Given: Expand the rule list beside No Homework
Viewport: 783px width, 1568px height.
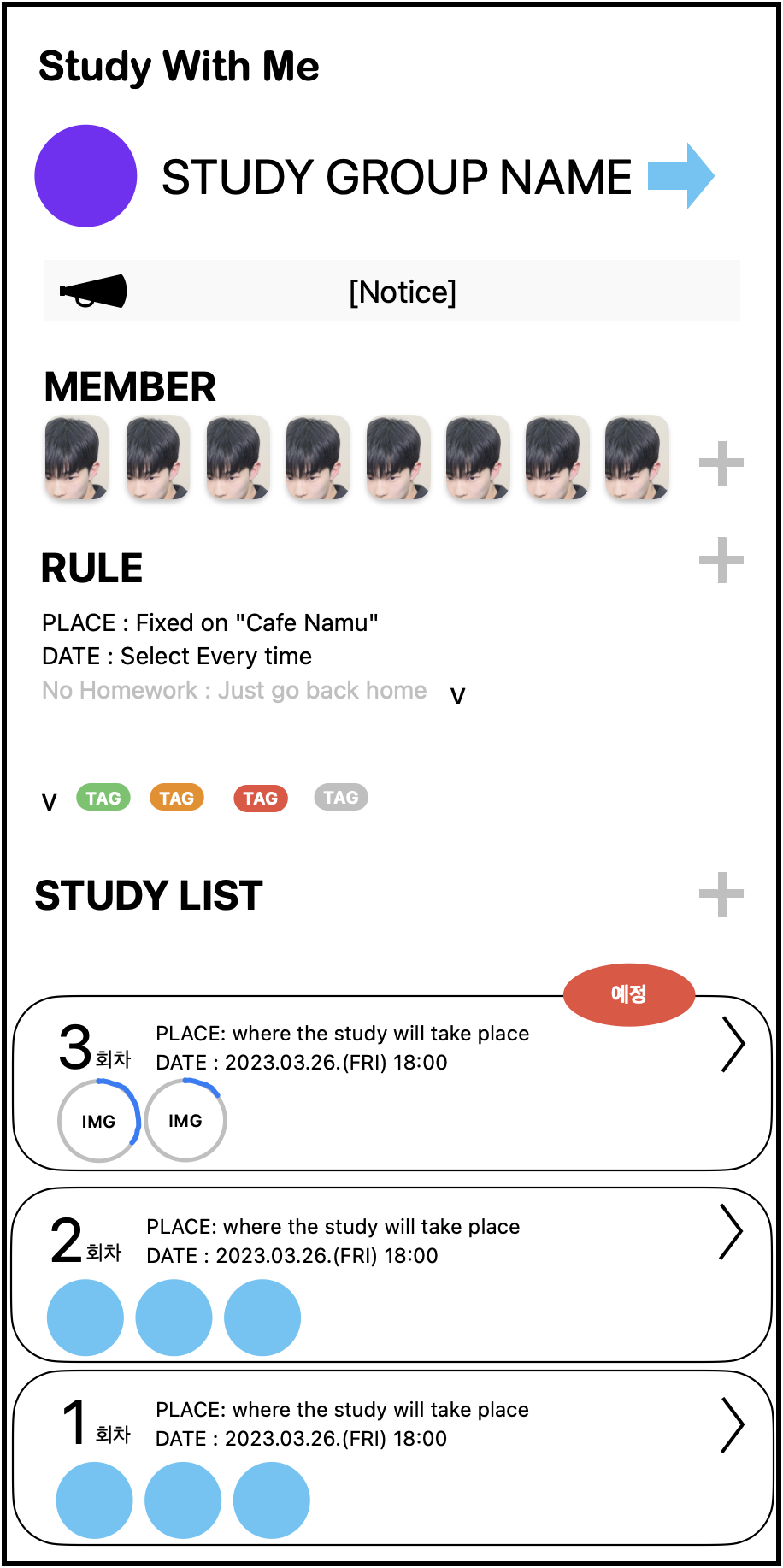Looking at the screenshot, I should click(x=458, y=696).
